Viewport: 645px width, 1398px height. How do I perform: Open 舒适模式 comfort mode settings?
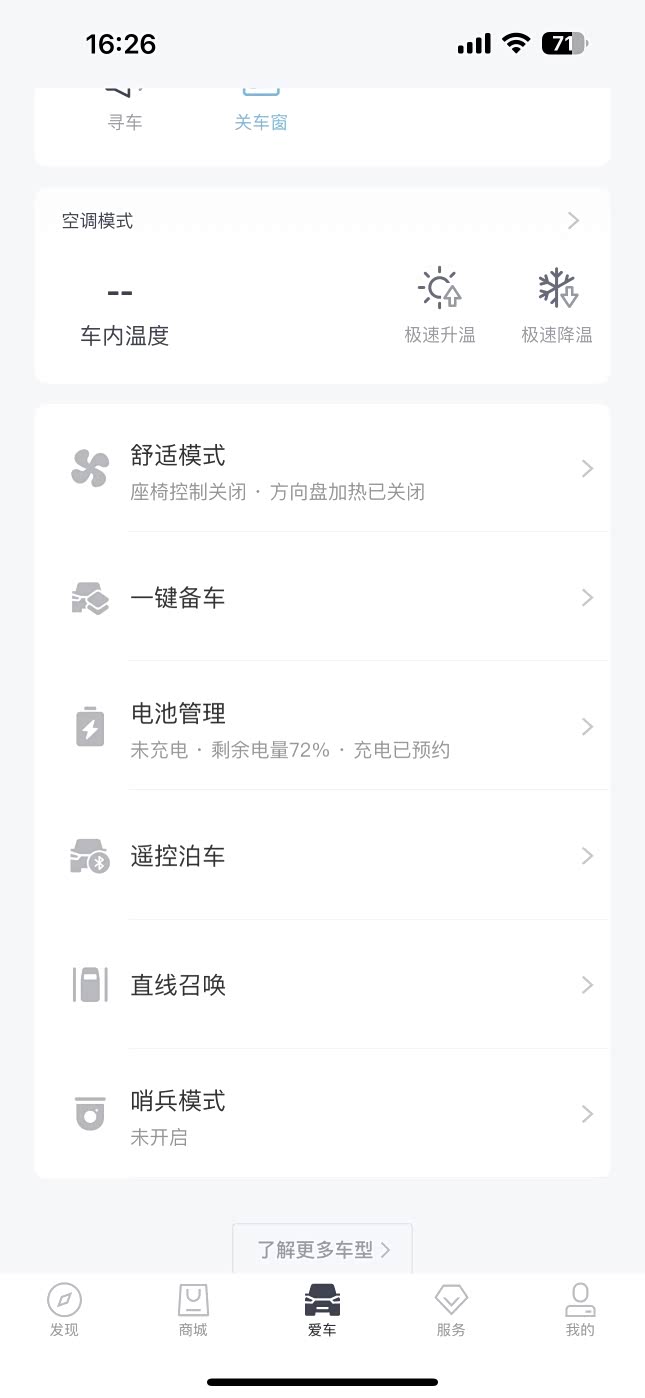(322, 469)
